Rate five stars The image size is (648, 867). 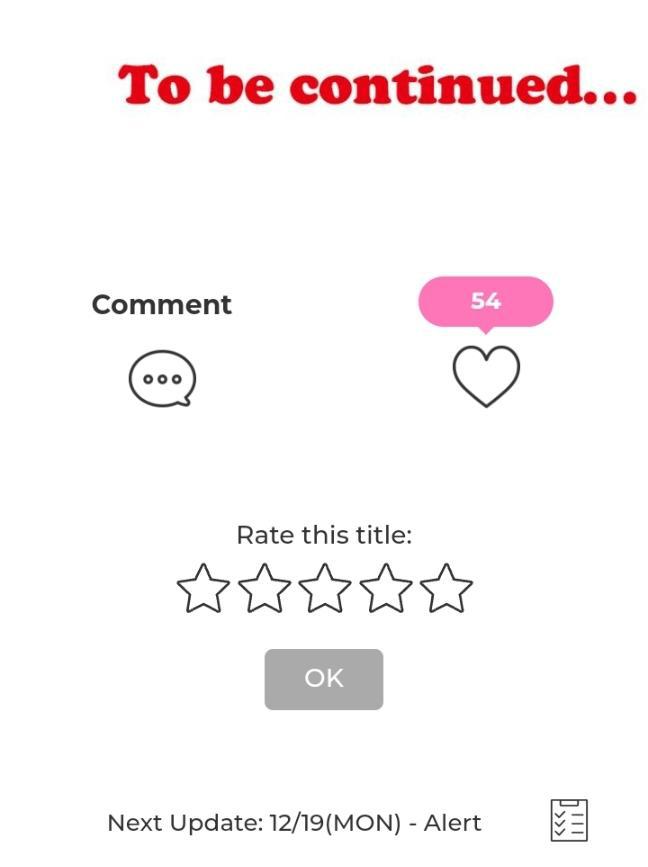point(446,589)
